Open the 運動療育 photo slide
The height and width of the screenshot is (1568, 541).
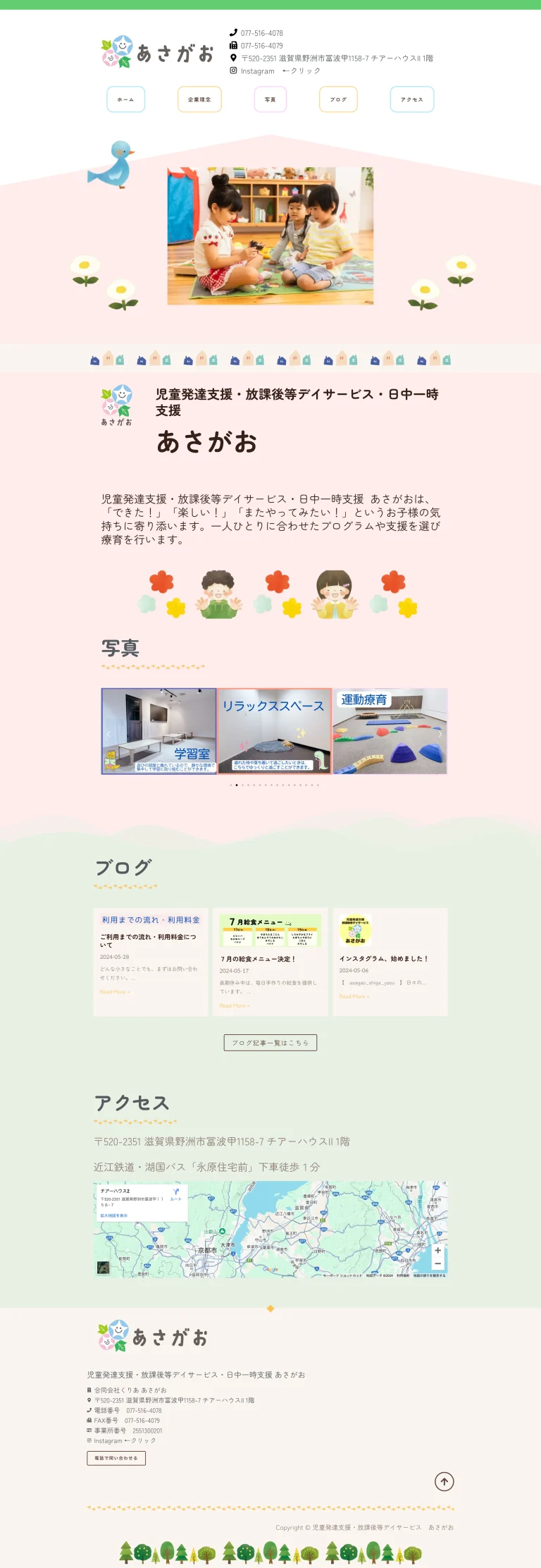coord(390,730)
